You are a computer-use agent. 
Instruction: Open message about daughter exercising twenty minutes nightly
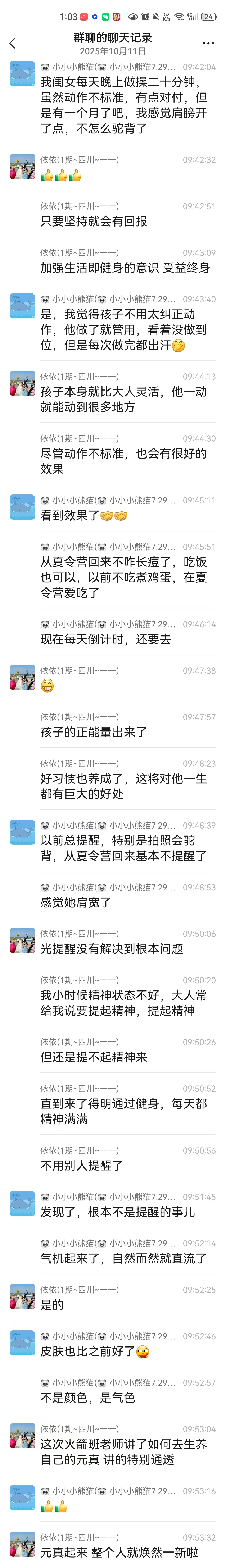click(124, 105)
